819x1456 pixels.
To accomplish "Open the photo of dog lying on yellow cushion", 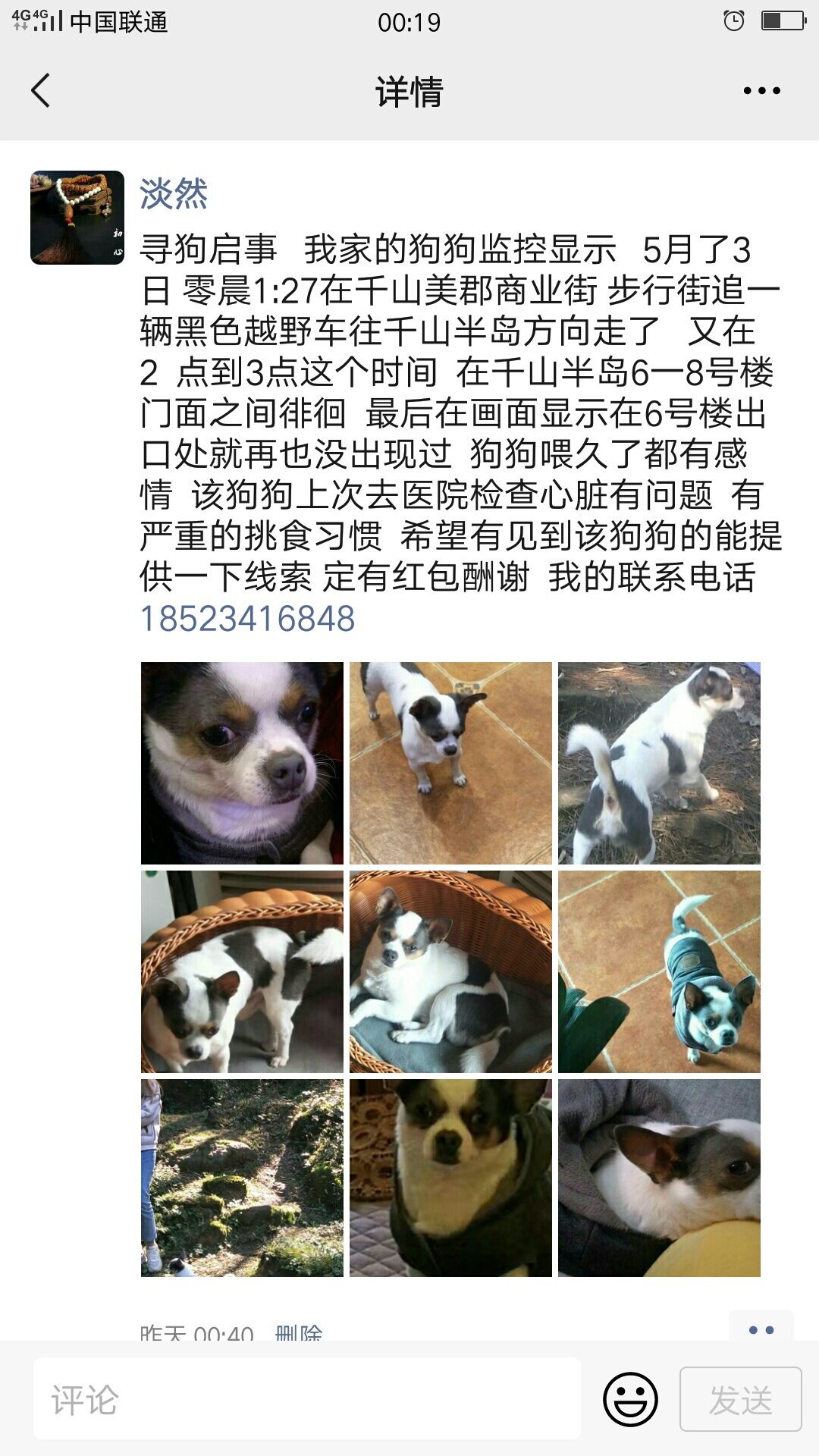I will pyautogui.click(x=659, y=1178).
